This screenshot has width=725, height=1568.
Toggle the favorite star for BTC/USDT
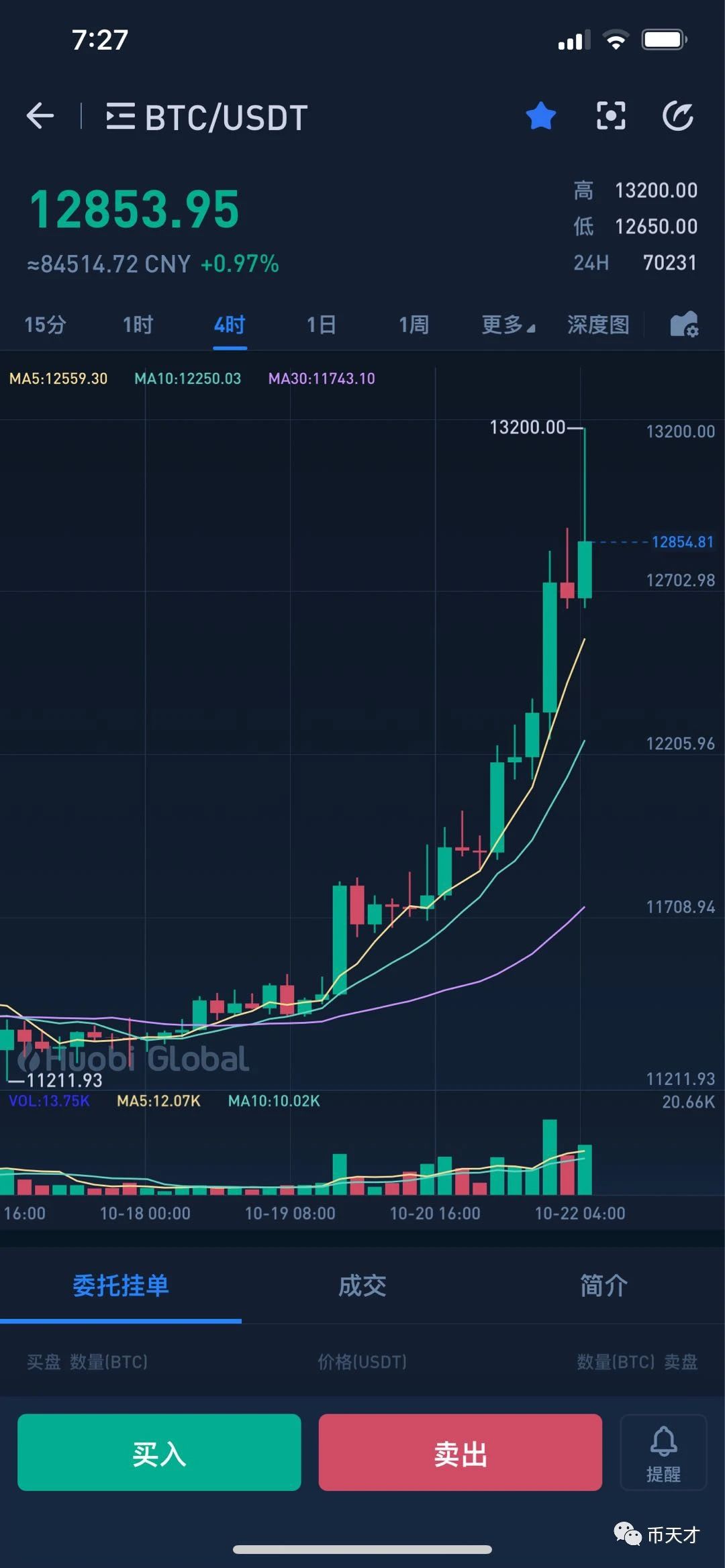click(540, 116)
